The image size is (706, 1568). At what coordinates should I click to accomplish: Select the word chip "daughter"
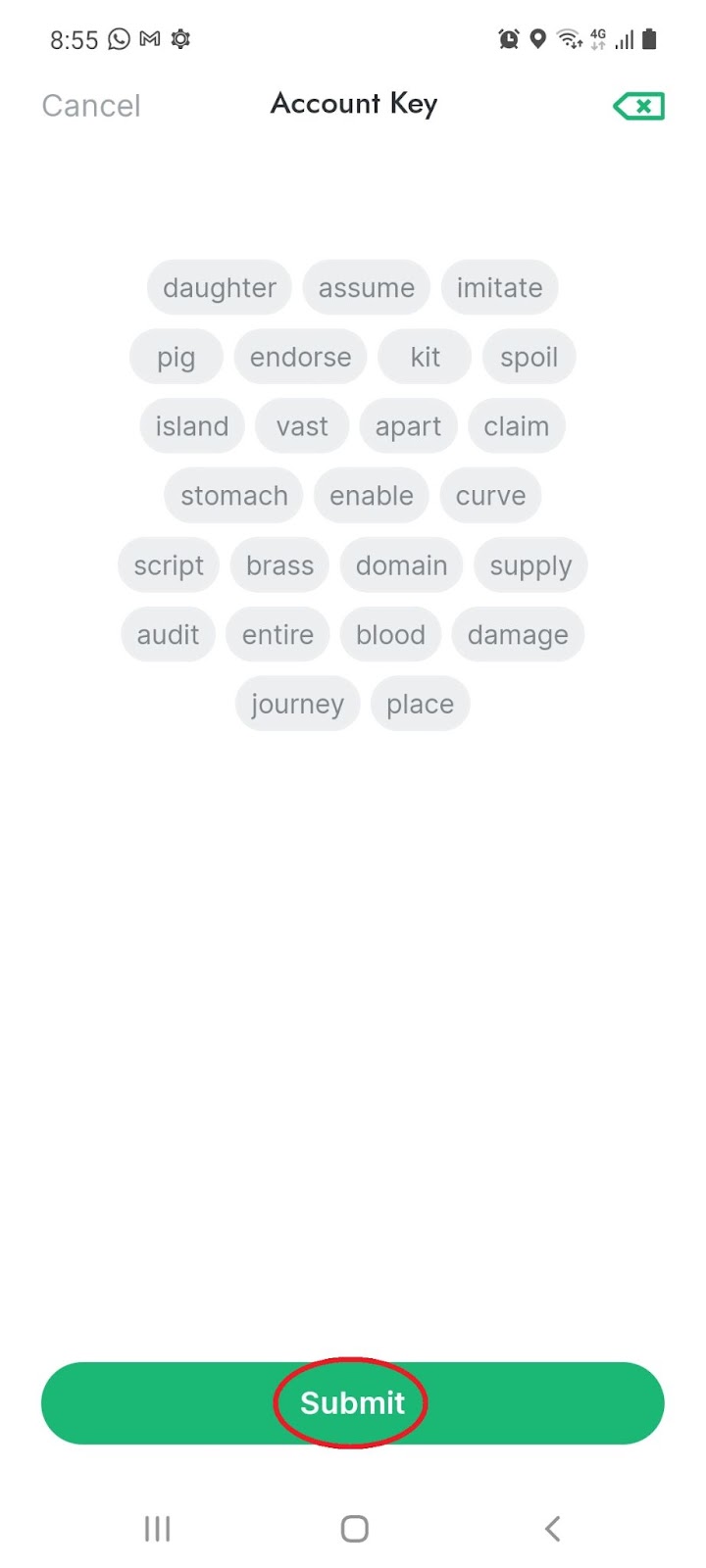[x=220, y=288]
